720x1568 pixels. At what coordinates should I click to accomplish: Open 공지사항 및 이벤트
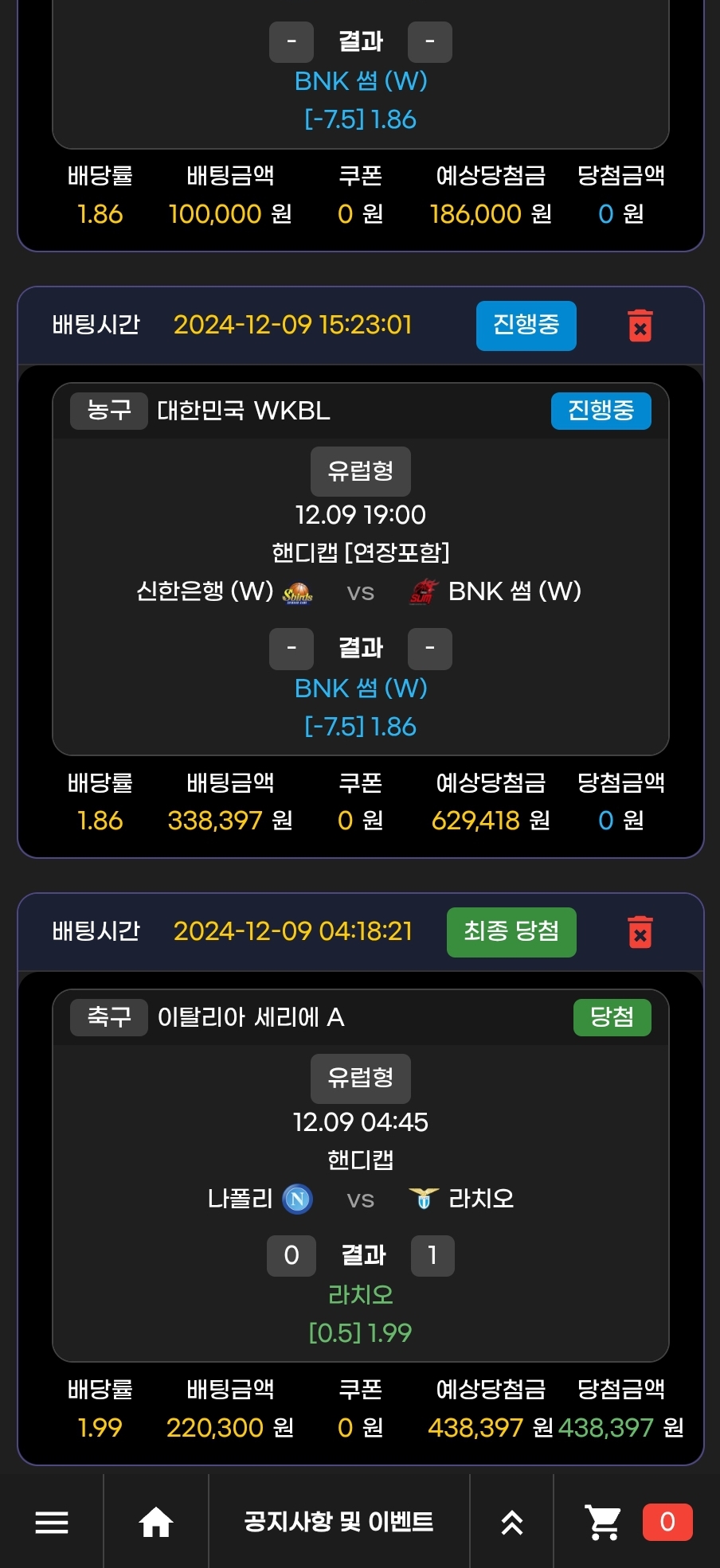(x=338, y=1522)
